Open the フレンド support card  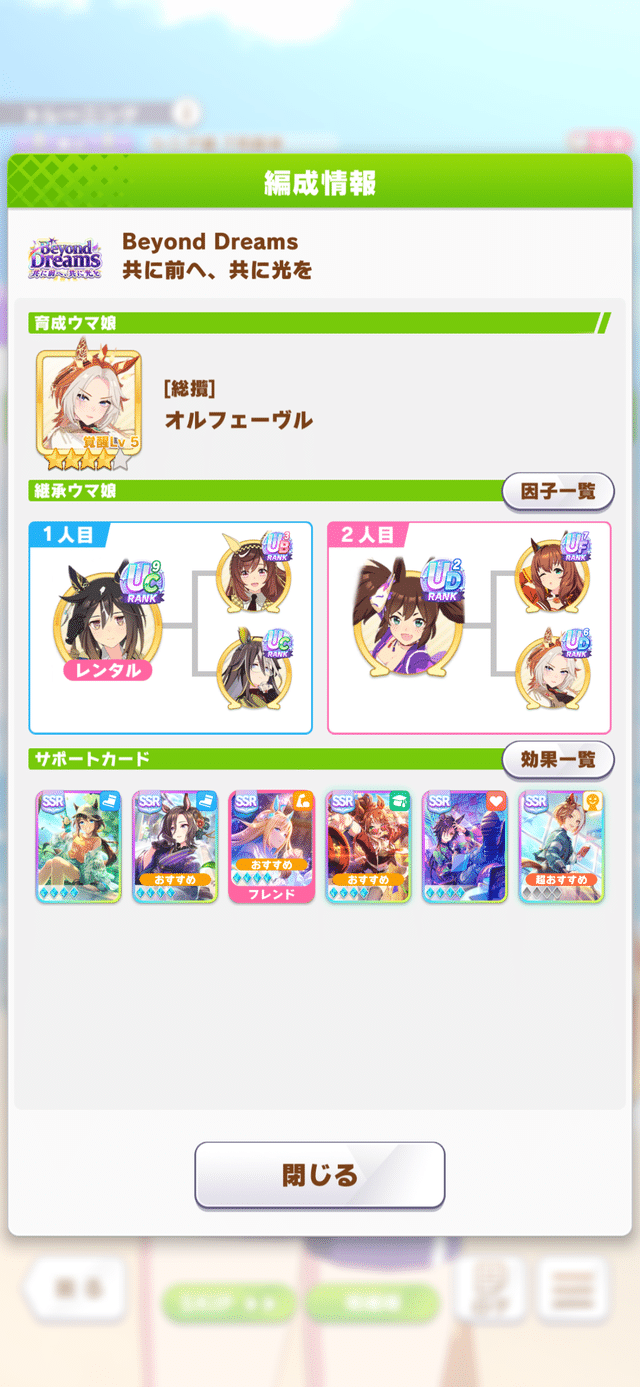pos(271,846)
